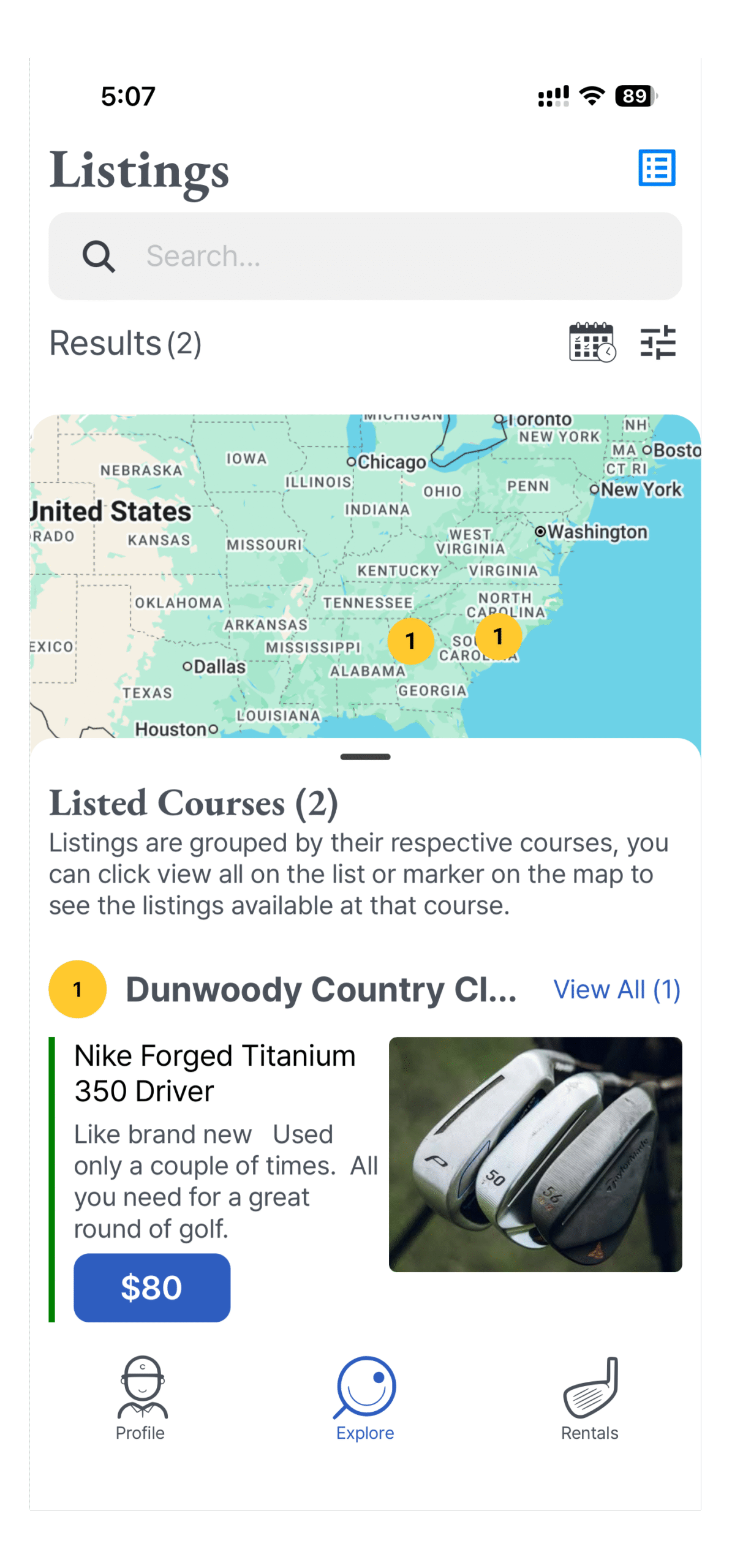
Task: Open the calendar date filter icon
Action: tap(592, 342)
